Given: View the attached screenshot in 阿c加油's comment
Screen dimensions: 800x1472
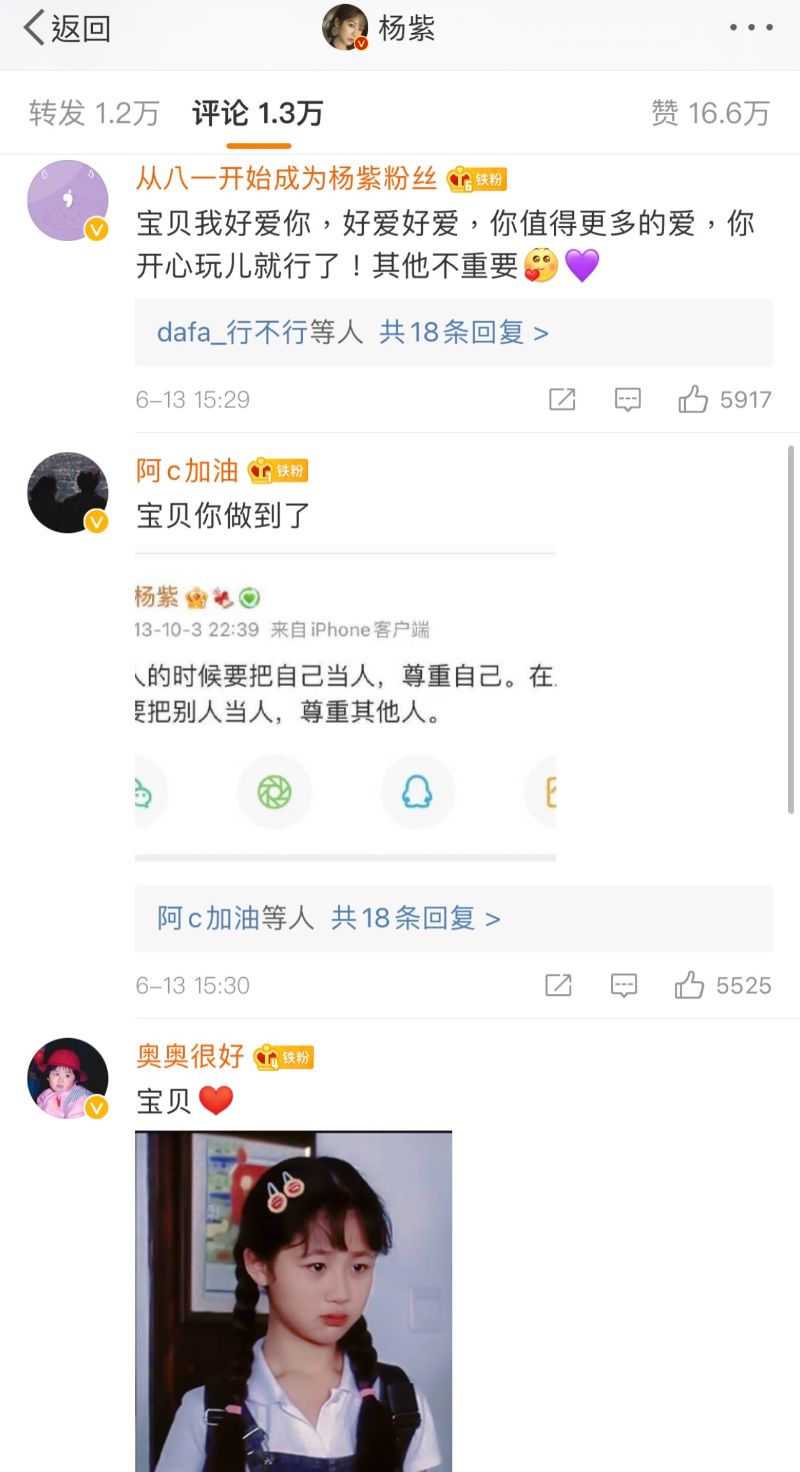Looking at the screenshot, I should [345, 705].
